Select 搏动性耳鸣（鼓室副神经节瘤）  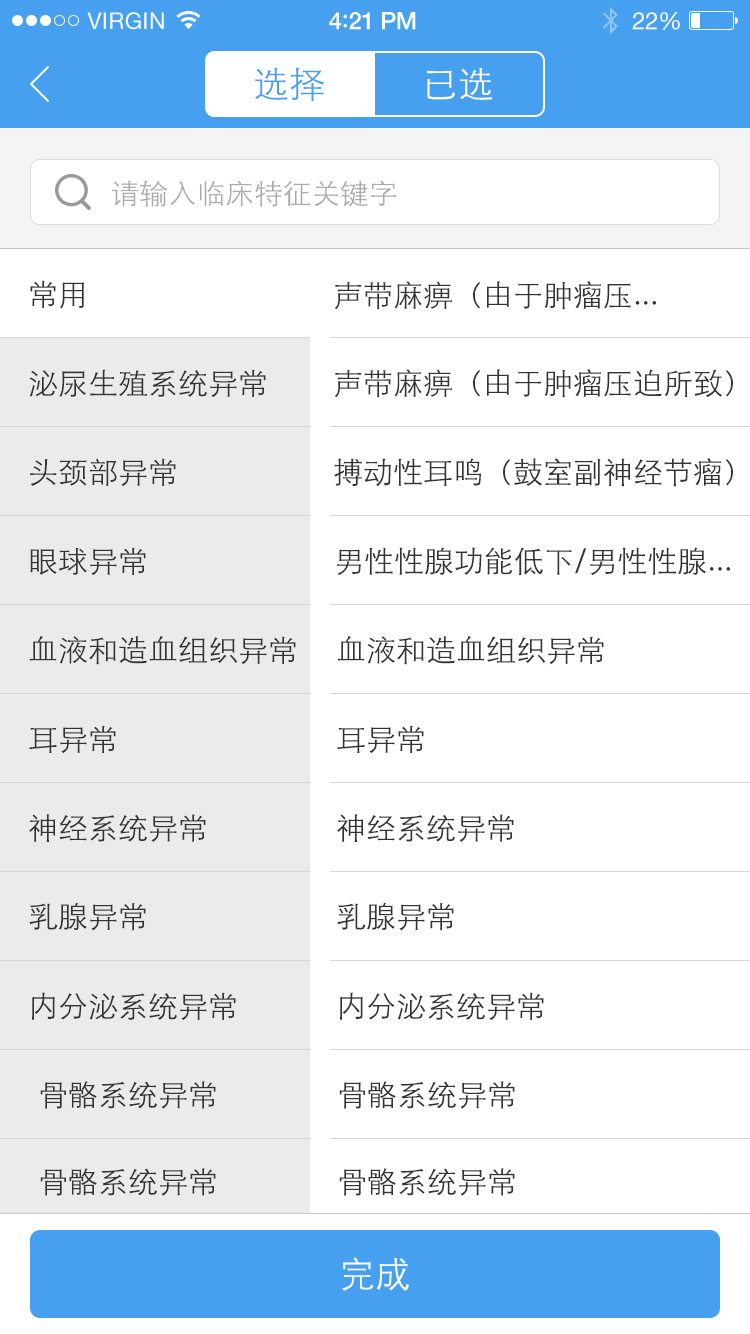coord(538,472)
